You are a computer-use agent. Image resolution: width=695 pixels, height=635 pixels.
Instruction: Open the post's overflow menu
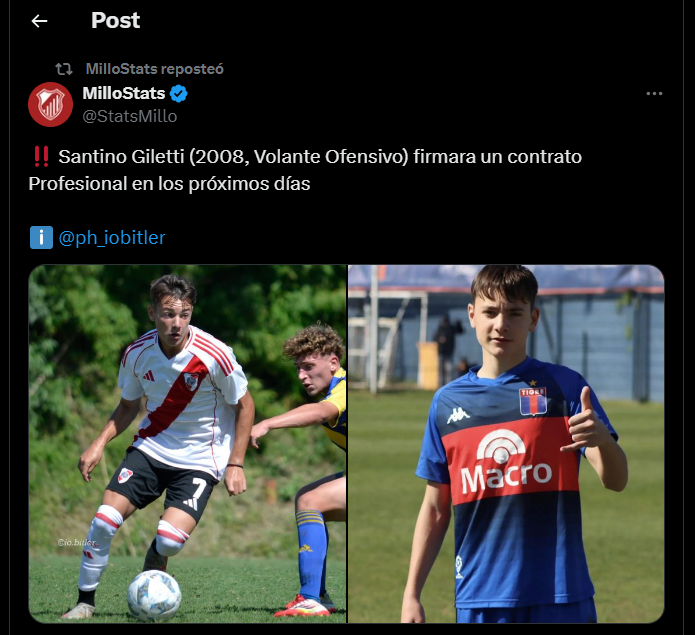[654, 94]
